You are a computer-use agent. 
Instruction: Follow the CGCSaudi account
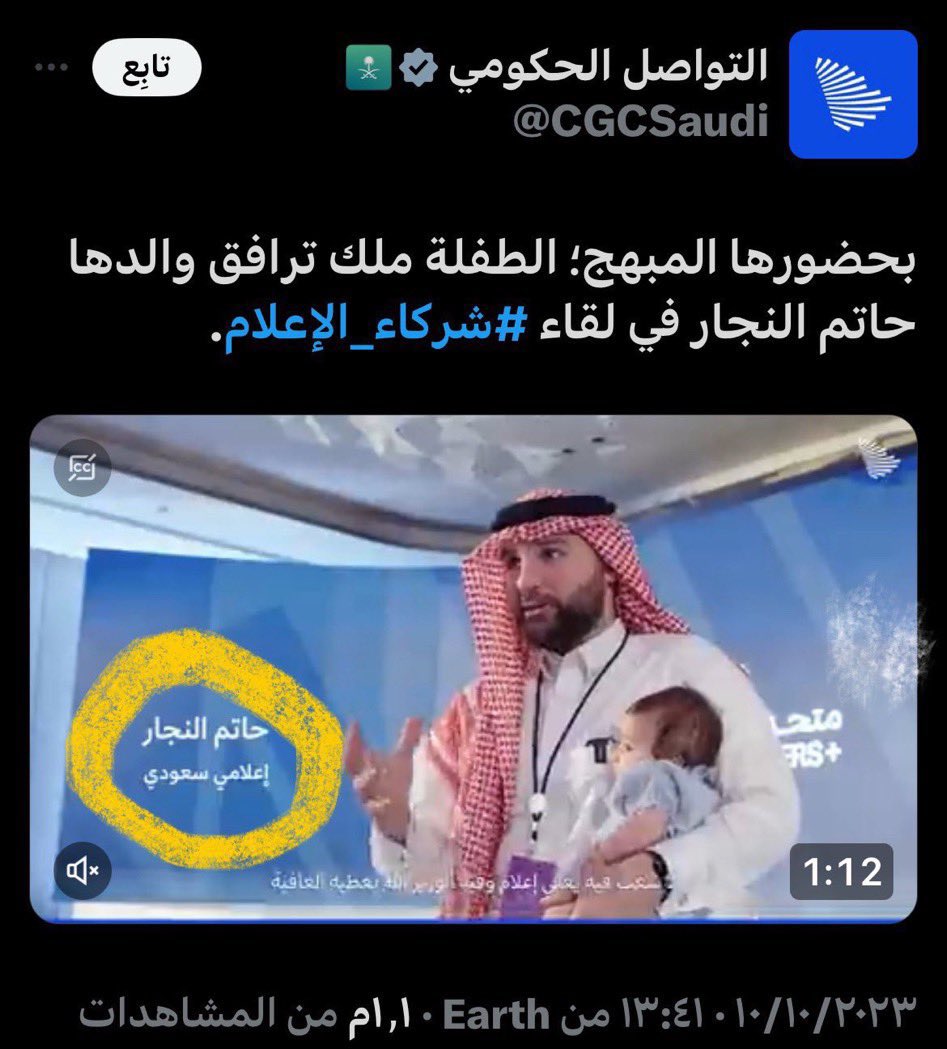pyautogui.click(x=147, y=68)
